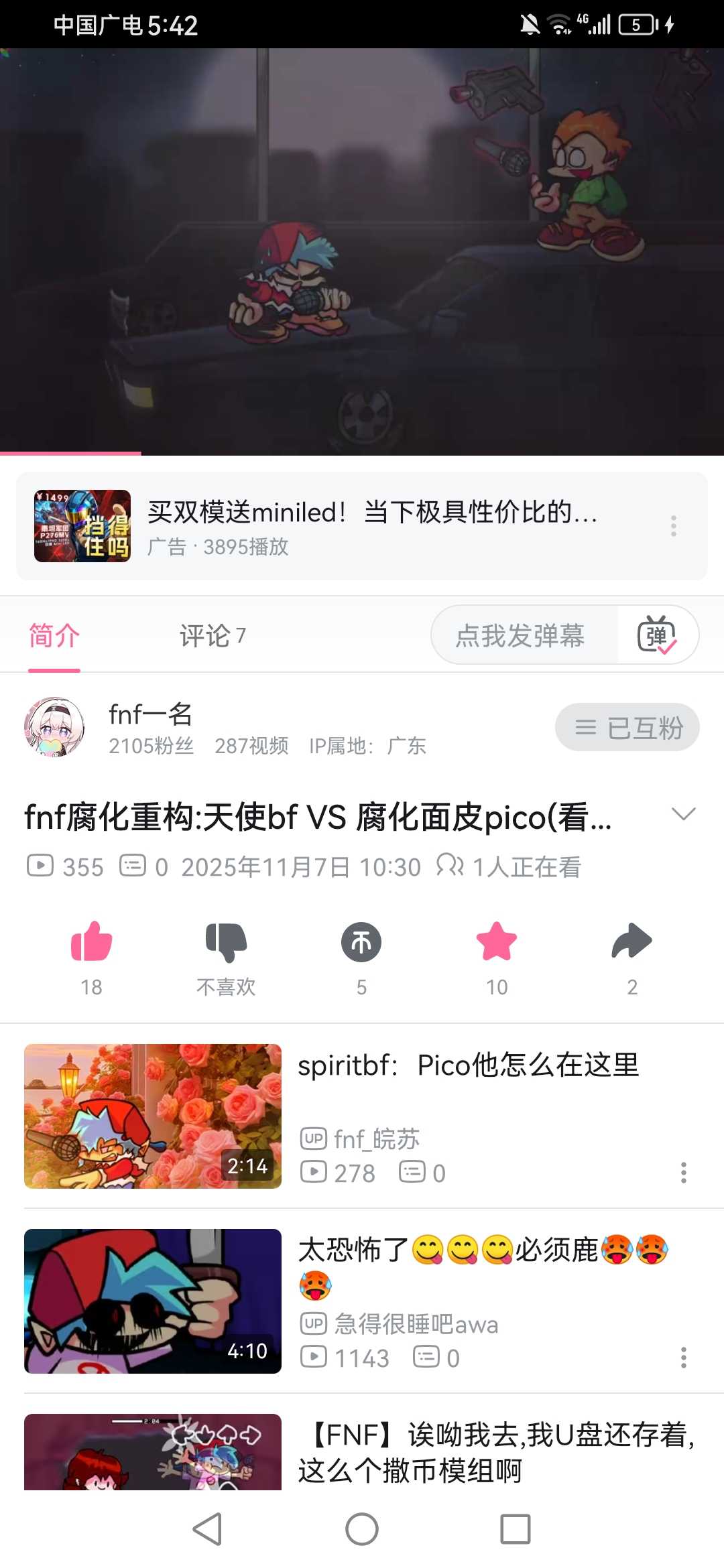This screenshot has width=724, height=1568.
Task: Switch to the 评论 tab
Action: coord(212,636)
